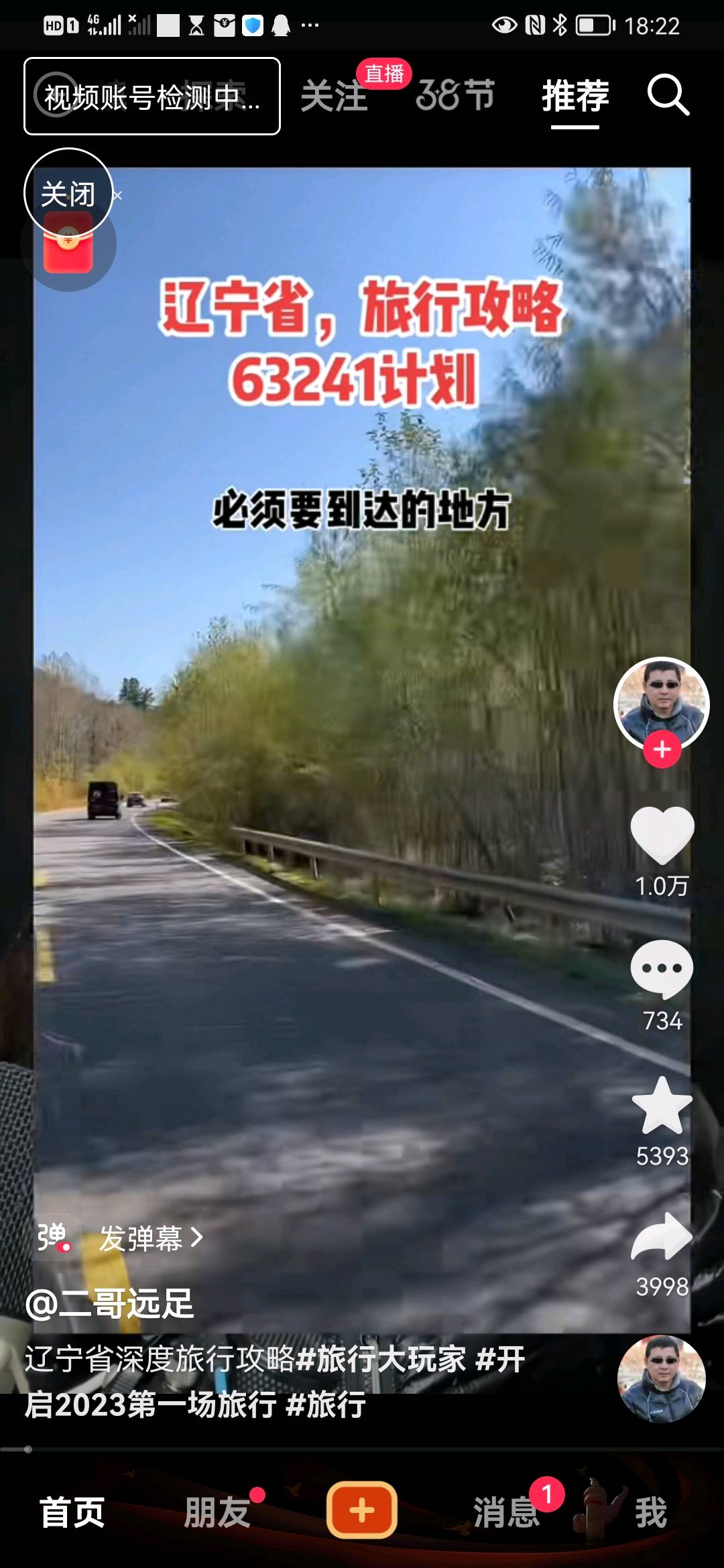Create a post with the orange plus
Image resolution: width=724 pixels, height=1568 pixels.
tap(362, 1511)
